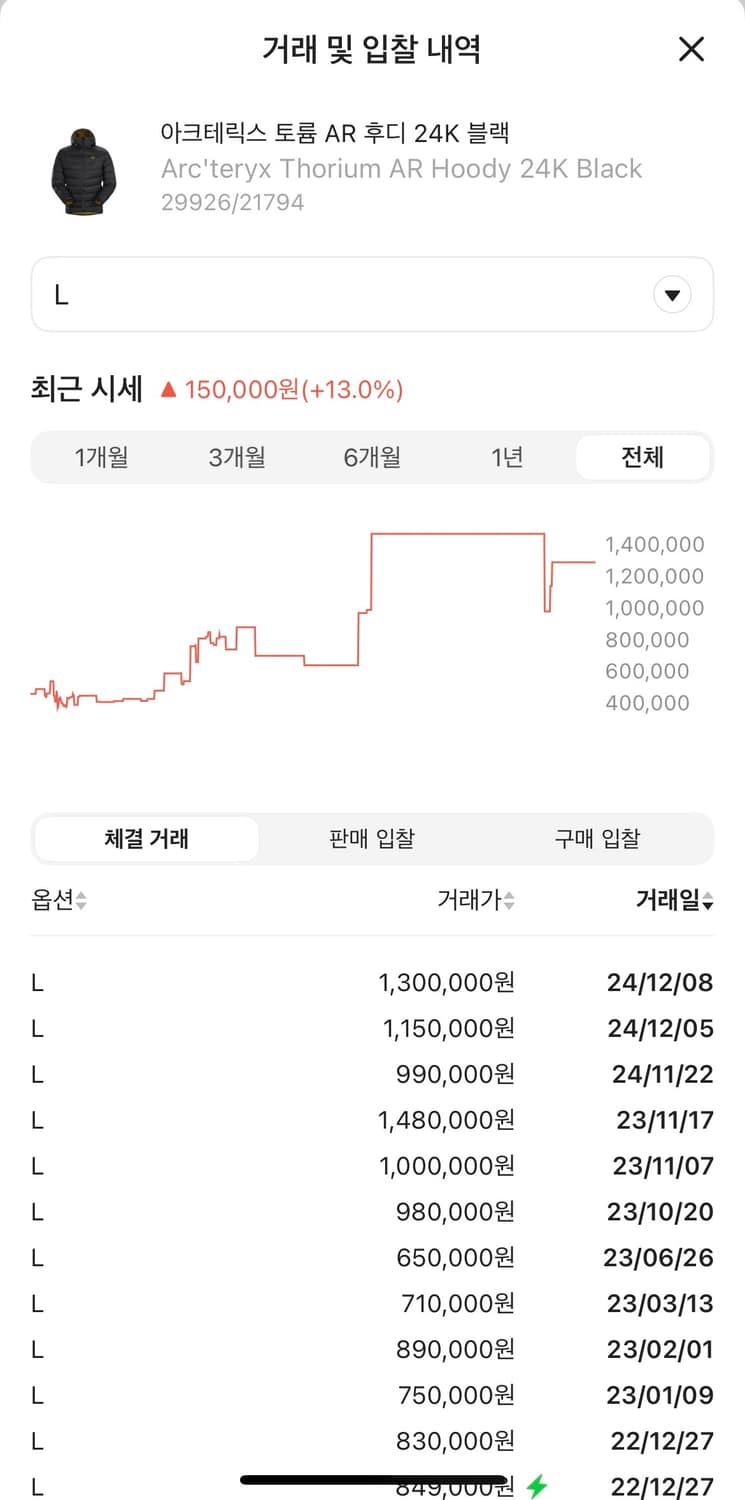Switch to the 판매 입찰 tab
This screenshot has width=745, height=1500.
(x=371, y=838)
